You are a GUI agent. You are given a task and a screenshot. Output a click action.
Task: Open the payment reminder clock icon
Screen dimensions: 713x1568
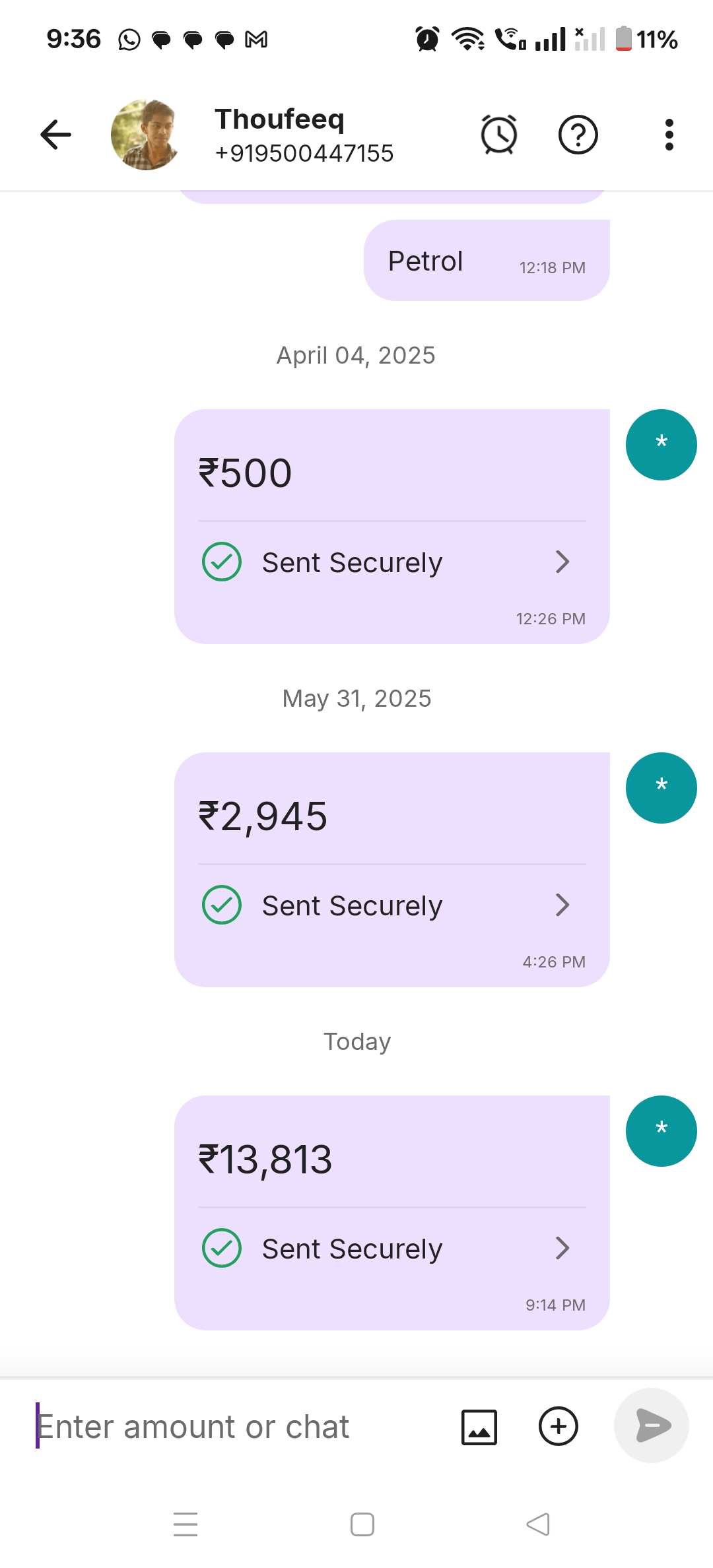click(x=499, y=135)
